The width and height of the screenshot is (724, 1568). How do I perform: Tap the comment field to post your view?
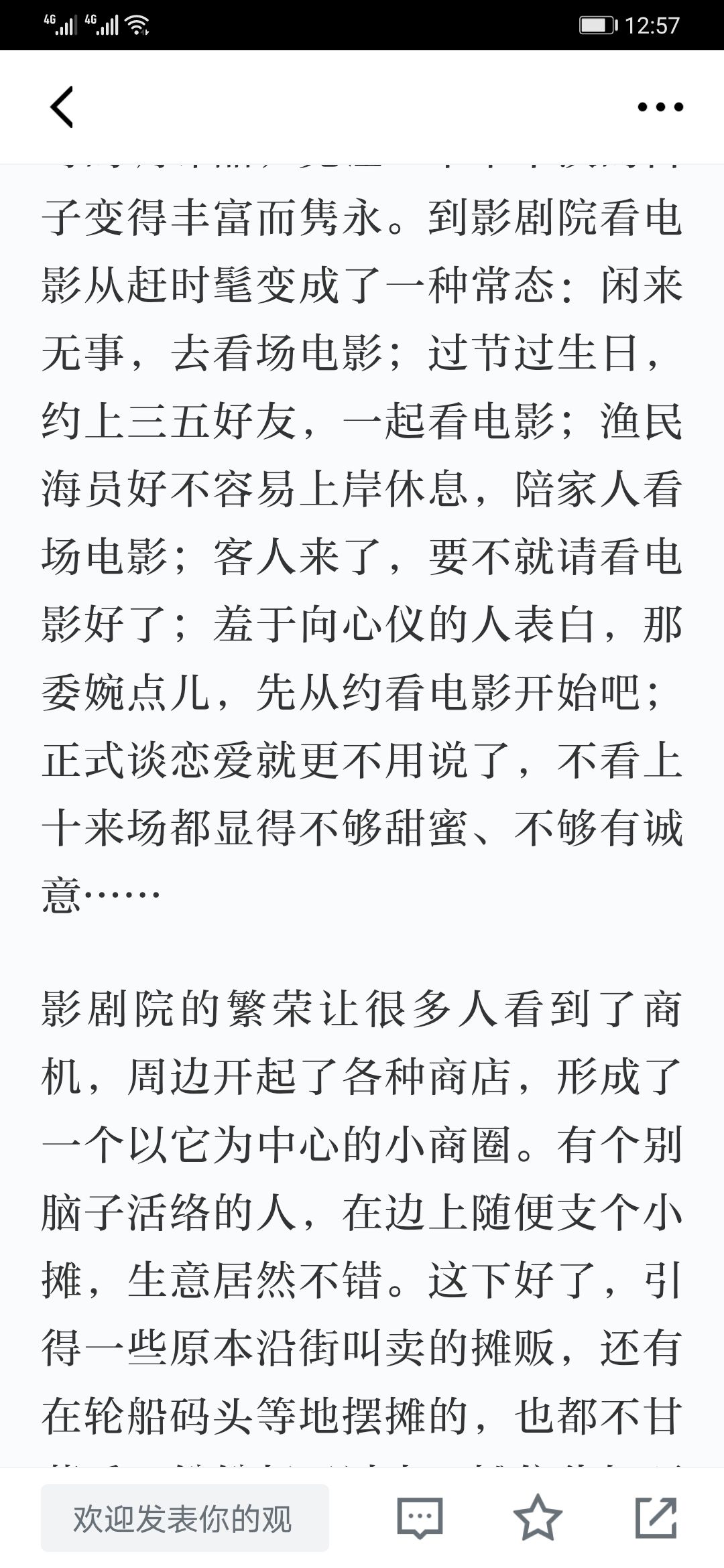pyautogui.click(x=185, y=1518)
